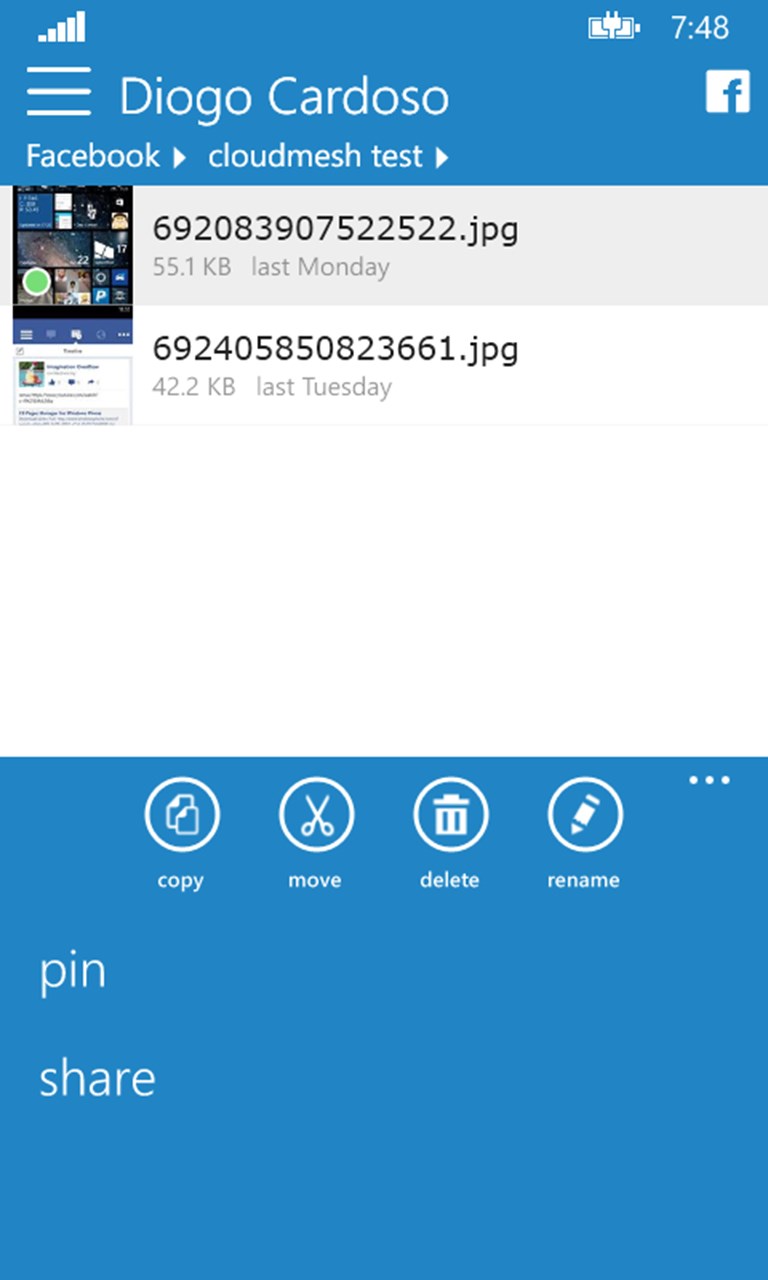Select the copy icon in app bar
This screenshot has height=1280, width=768.
tap(181, 813)
